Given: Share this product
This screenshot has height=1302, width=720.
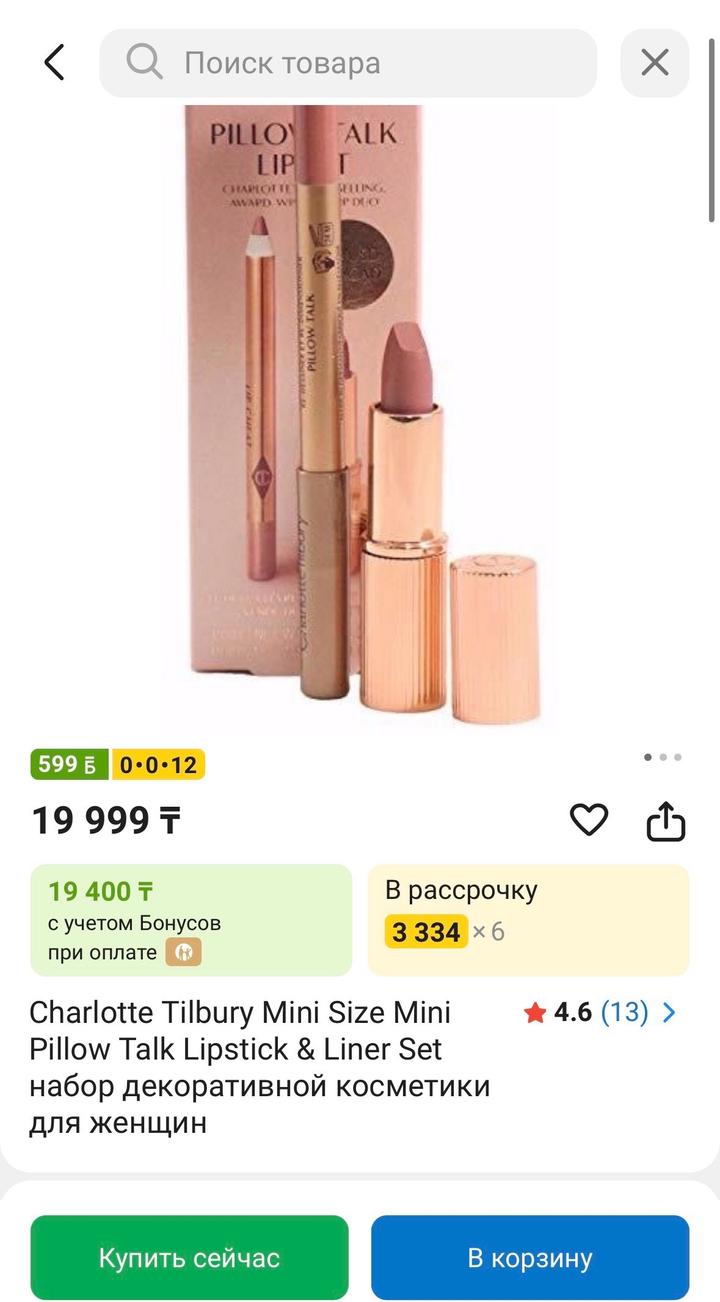Looking at the screenshot, I should click(666, 822).
